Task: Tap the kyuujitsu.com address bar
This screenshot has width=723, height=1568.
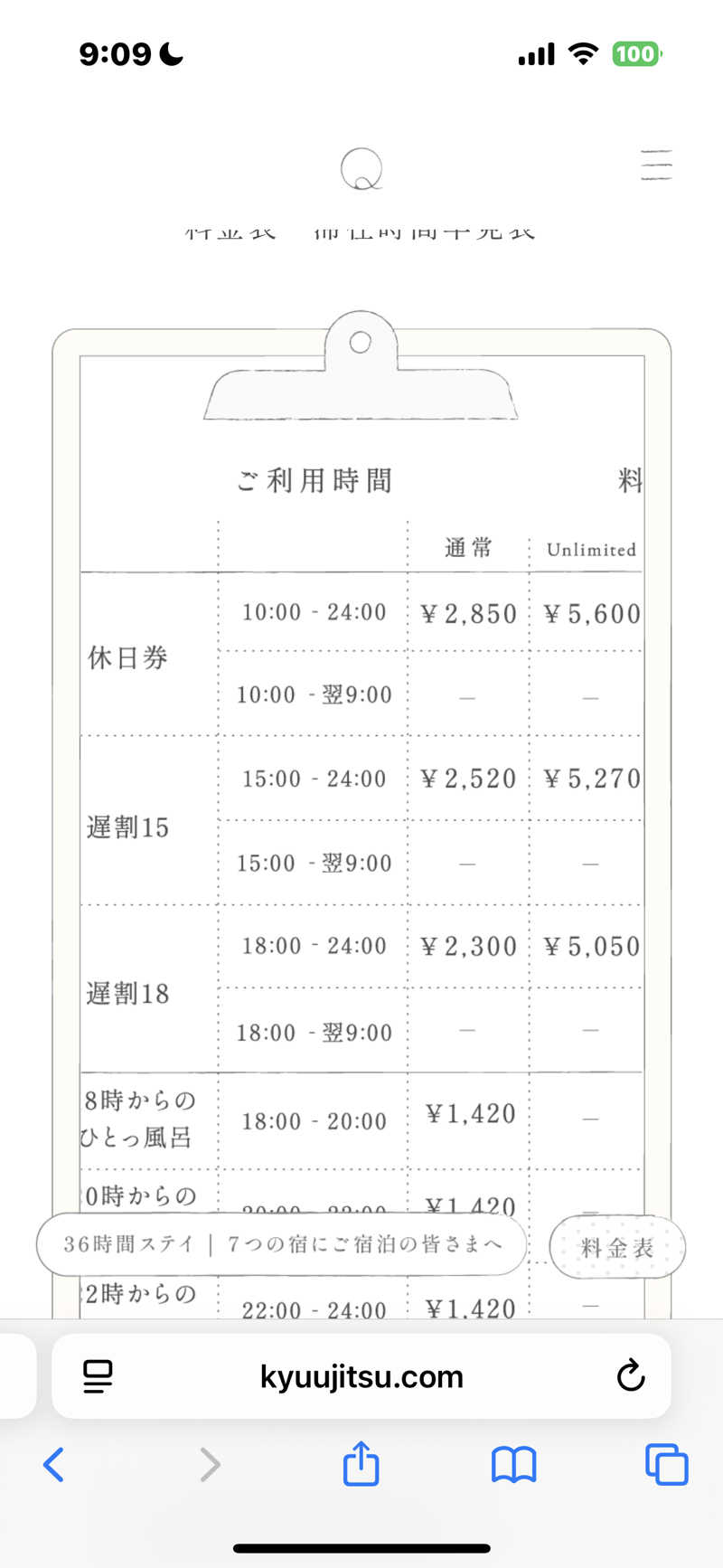Action: click(x=361, y=1376)
